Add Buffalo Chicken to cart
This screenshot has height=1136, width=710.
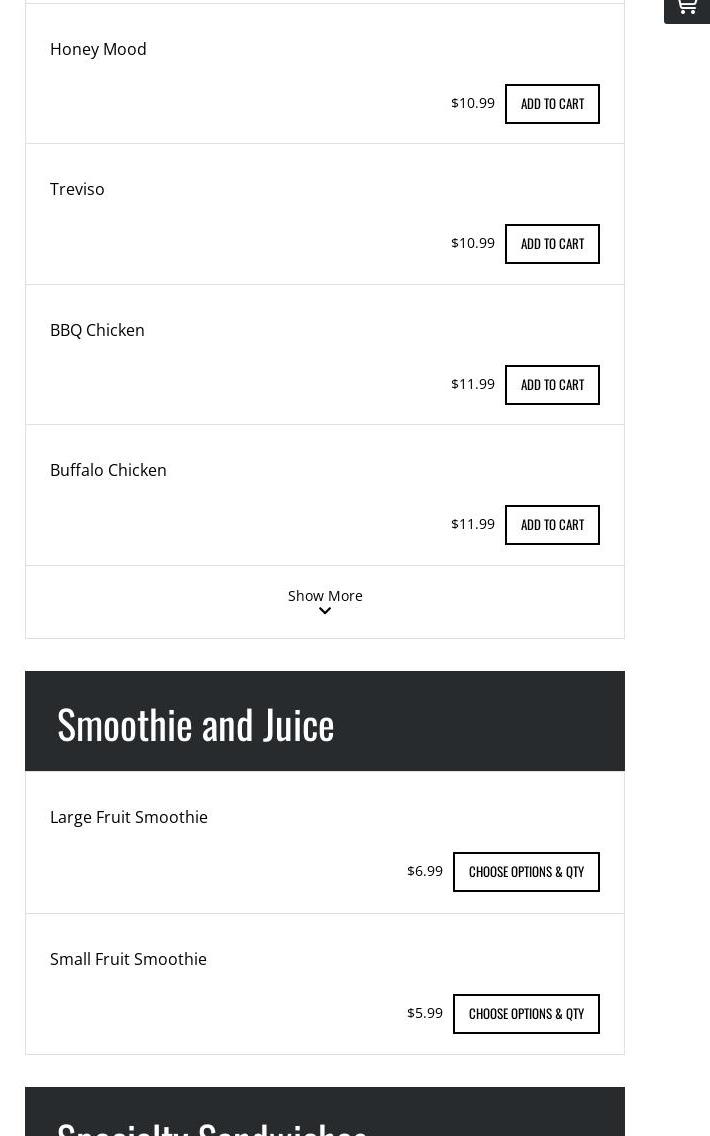pyautogui.click(x=552, y=525)
